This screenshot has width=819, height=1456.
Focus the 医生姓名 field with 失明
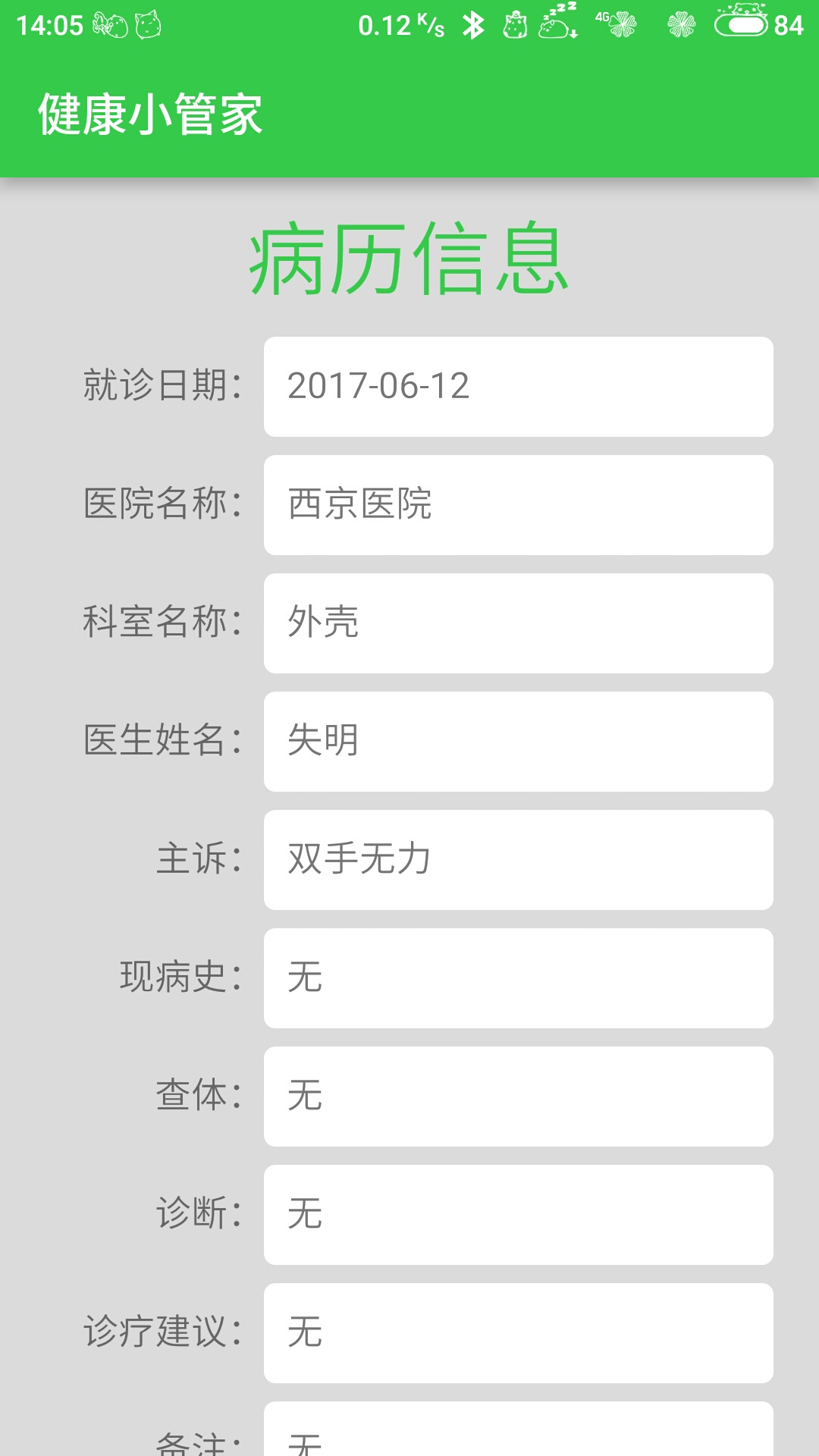click(x=518, y=742)
